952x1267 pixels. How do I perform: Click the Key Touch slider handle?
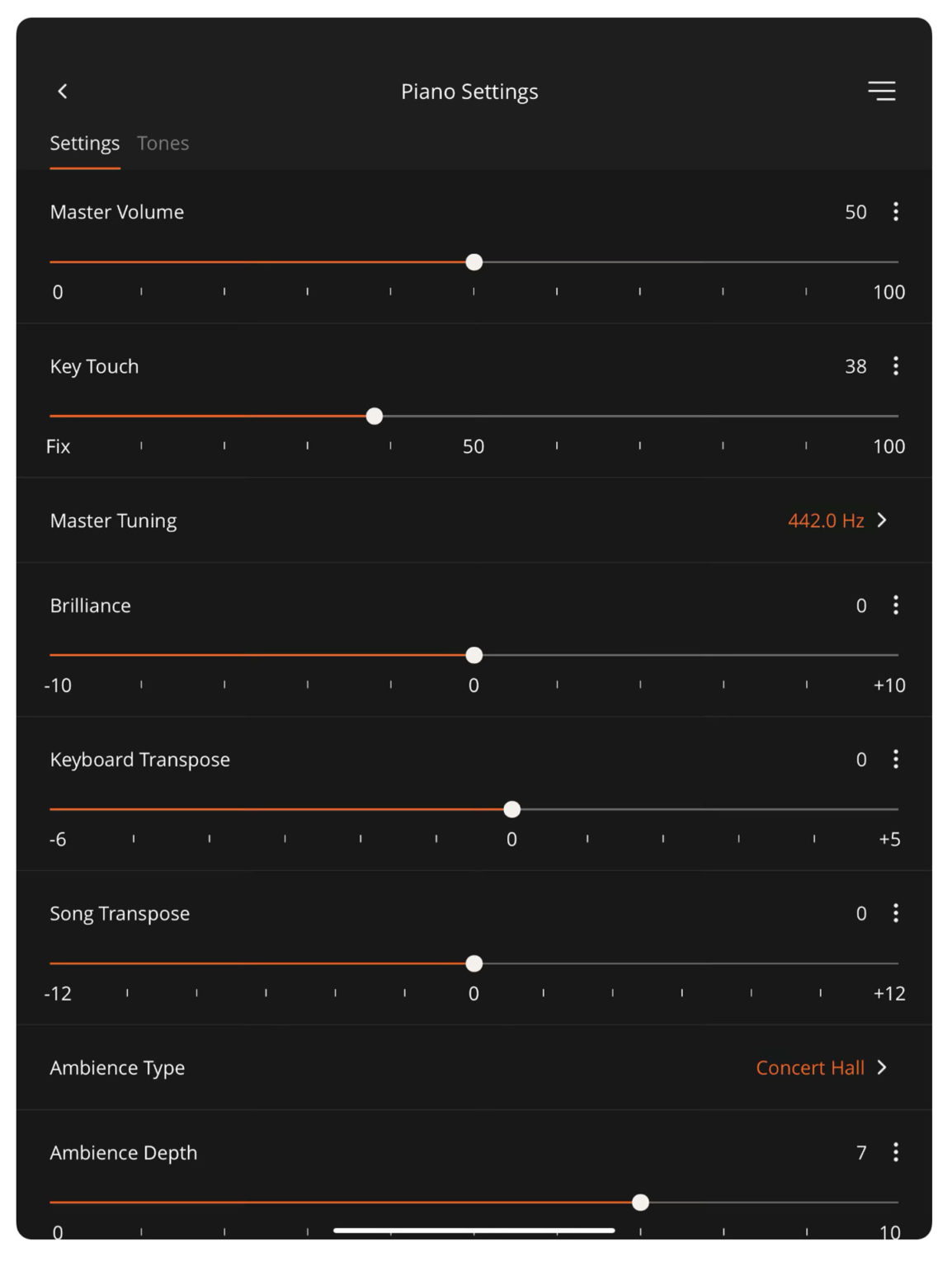point(375,417)
